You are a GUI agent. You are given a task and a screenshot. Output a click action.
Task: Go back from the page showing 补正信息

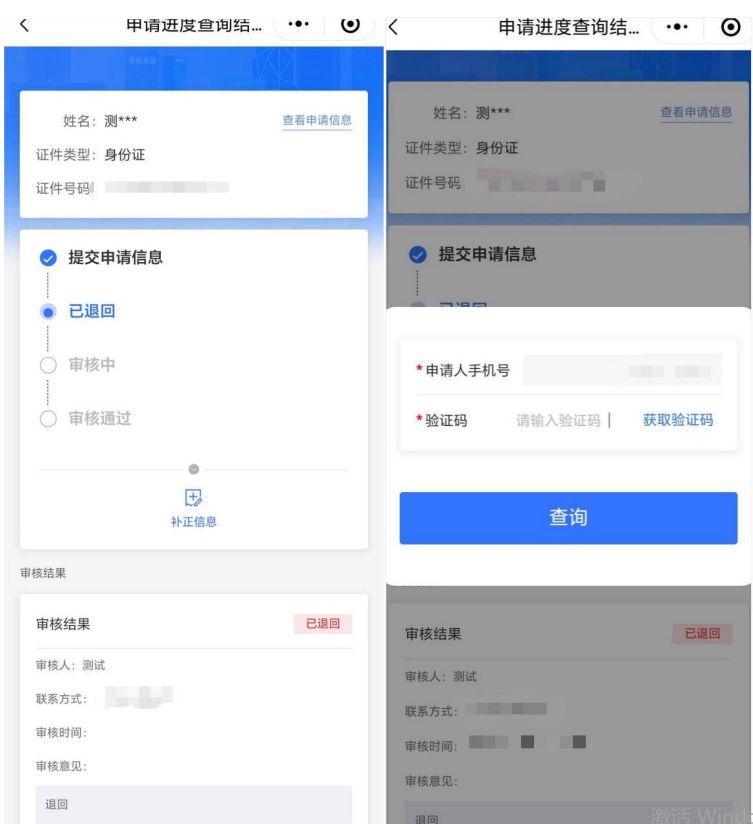pyautogui.click(x=24, y=28)
